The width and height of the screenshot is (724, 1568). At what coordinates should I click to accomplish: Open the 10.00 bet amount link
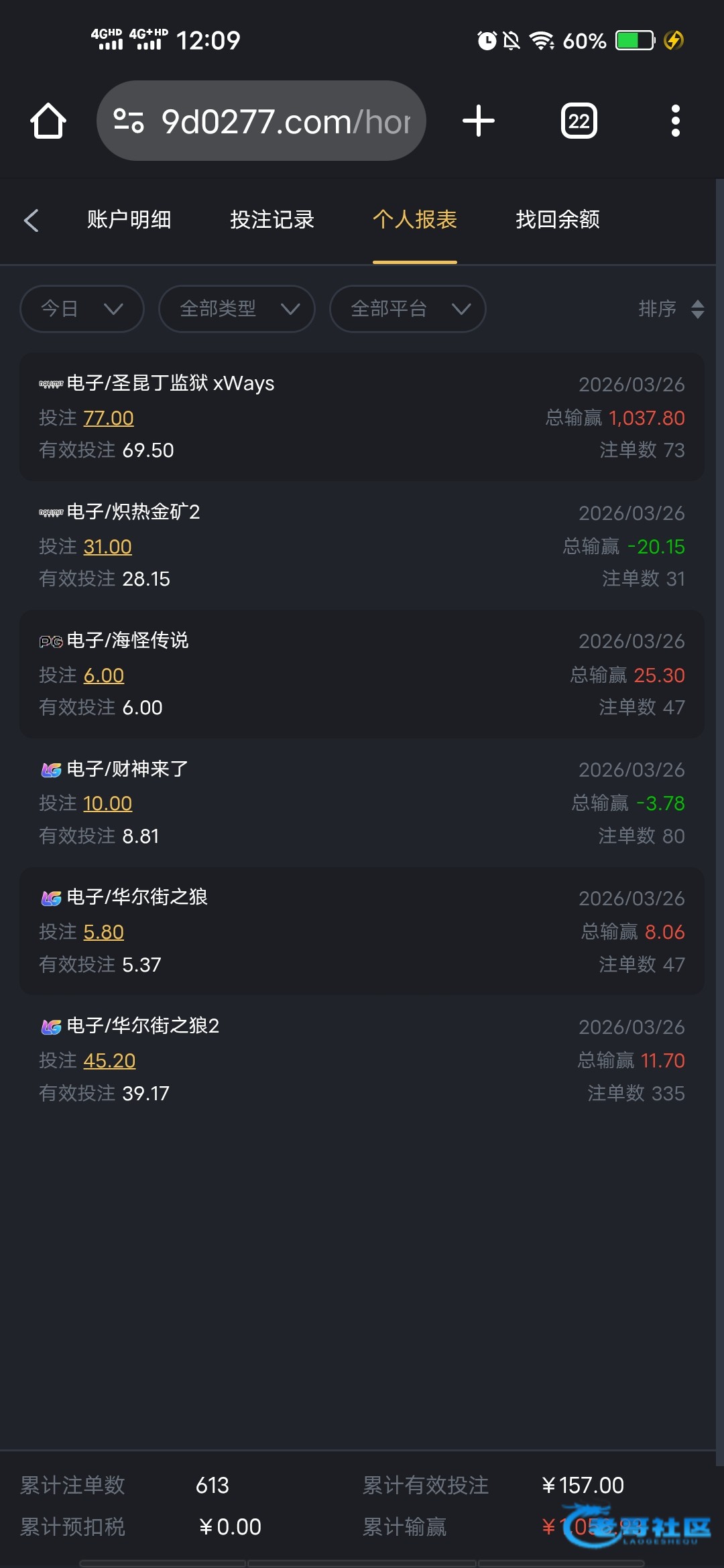click(x=107, y=803)
